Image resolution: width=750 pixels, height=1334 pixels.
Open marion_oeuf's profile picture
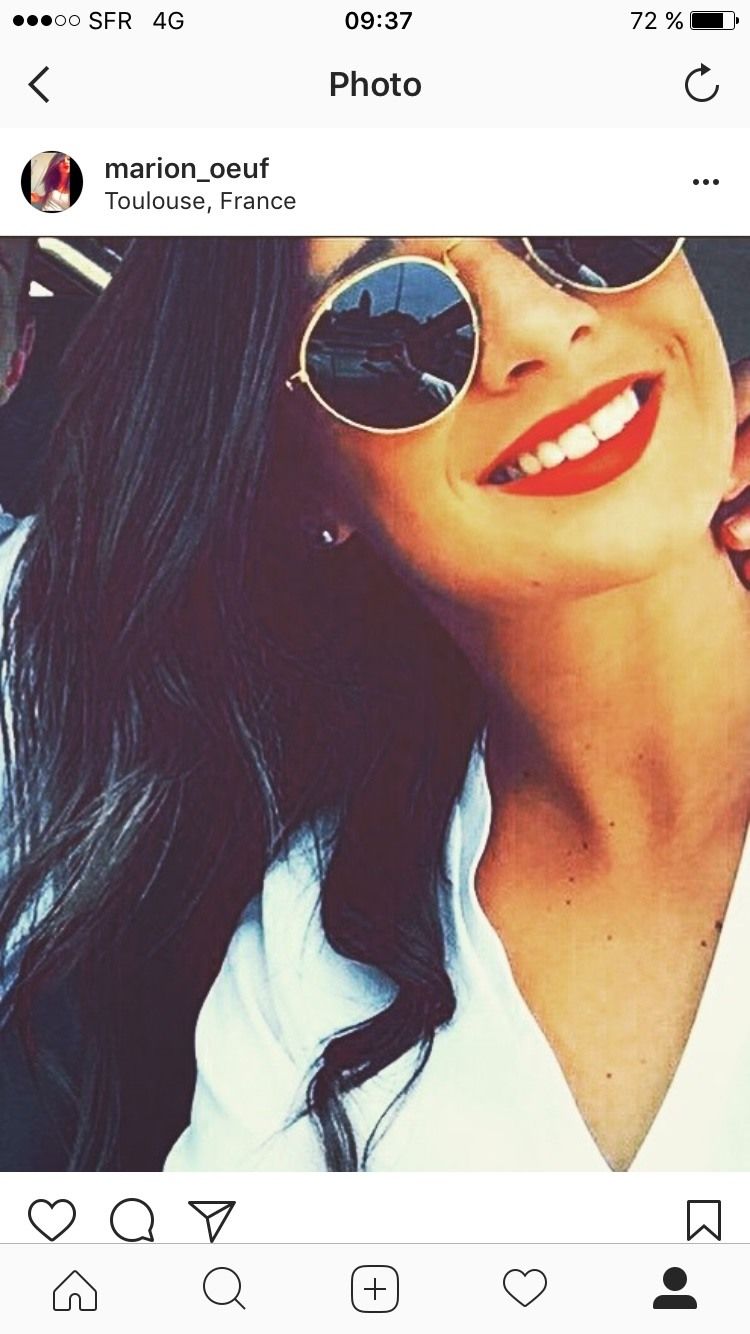pos(52,182)
